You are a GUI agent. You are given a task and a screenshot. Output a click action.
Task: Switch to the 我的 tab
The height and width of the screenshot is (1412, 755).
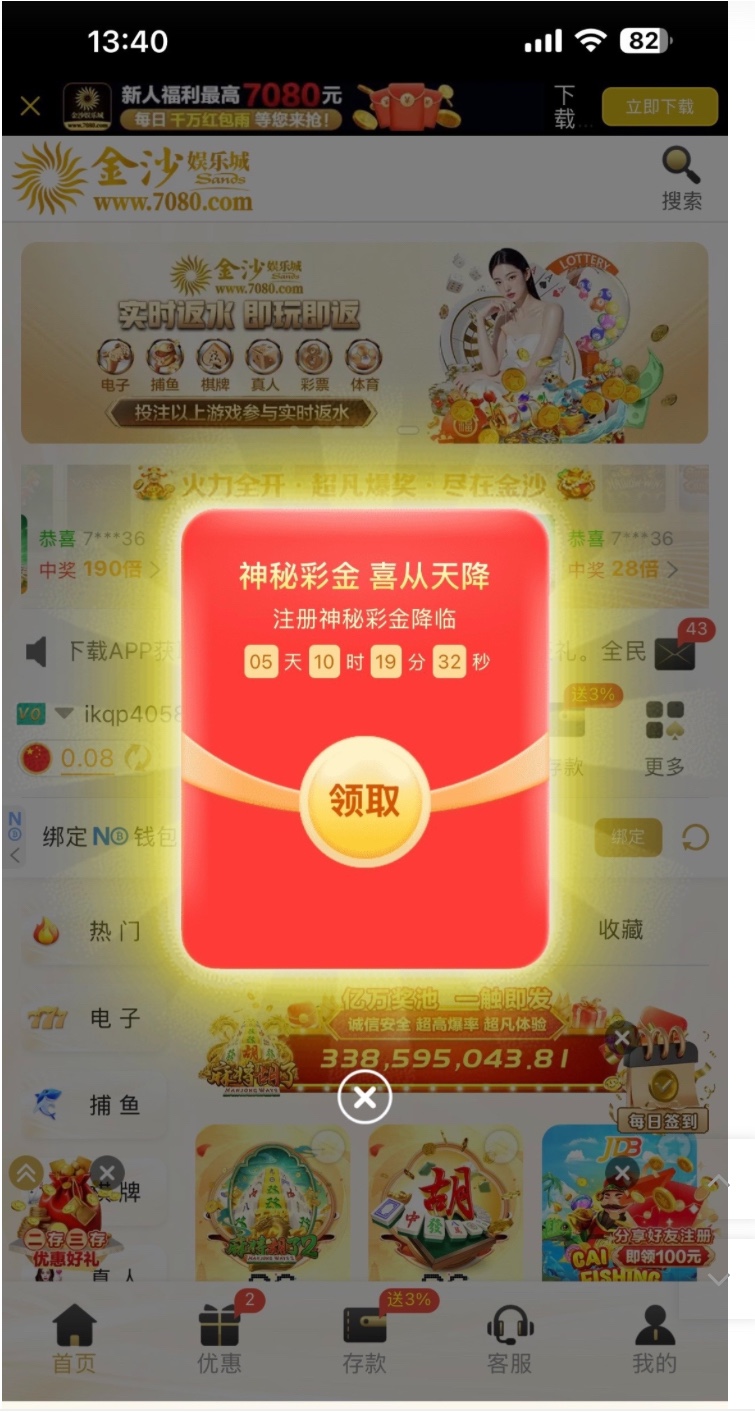pyautogui.click(x=654, y=1338)
